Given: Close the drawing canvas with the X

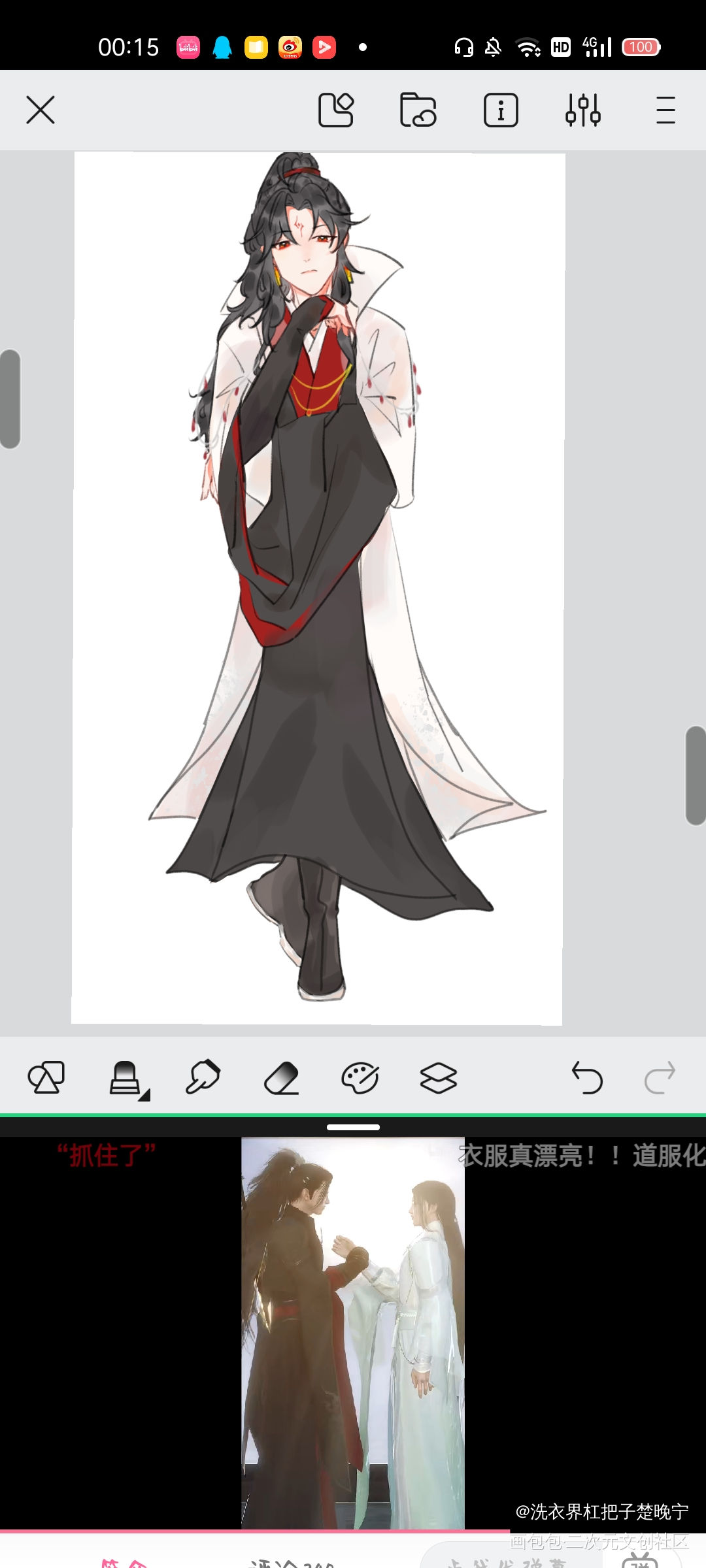Looking at the screenshot, I should point(41,110).
